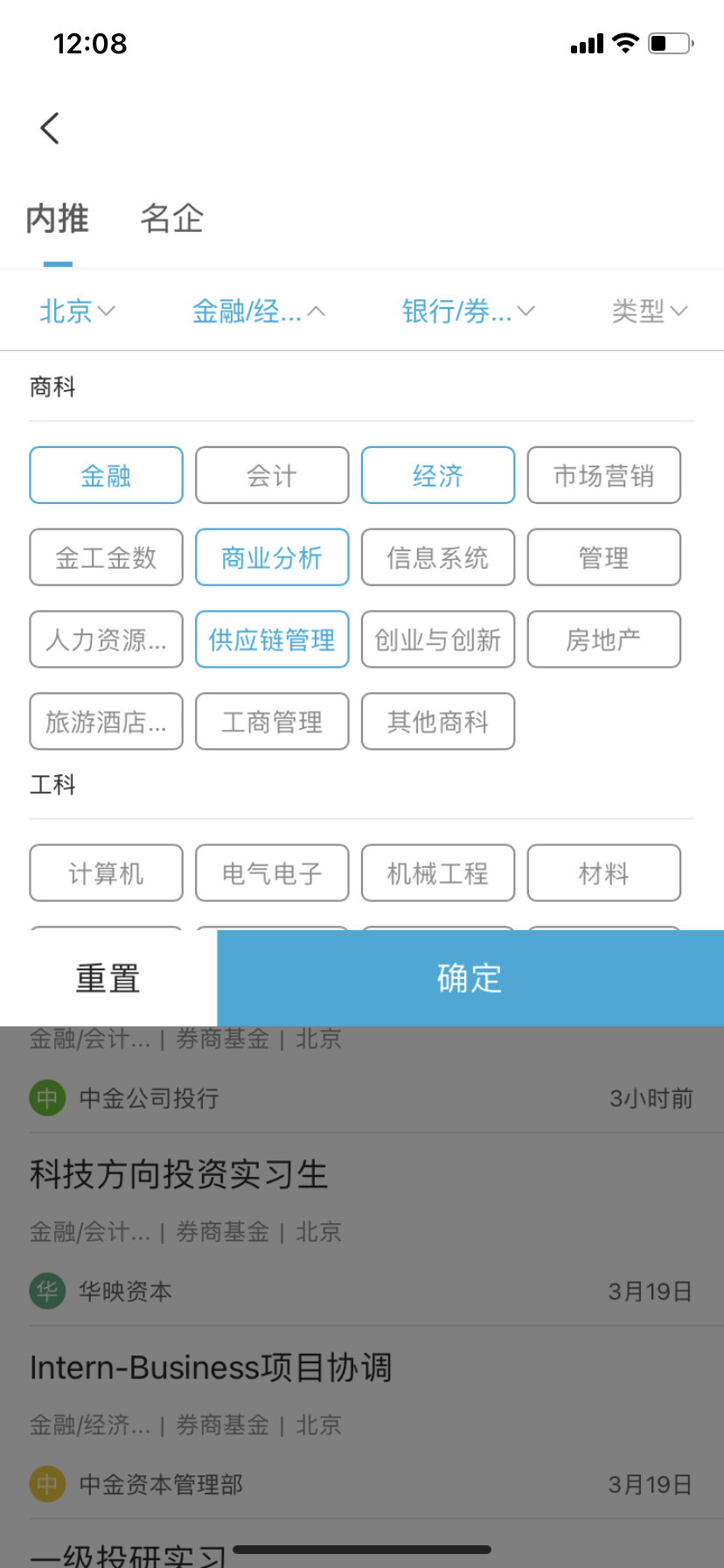Deselect the 供应链管理 chip

[272, 640]
